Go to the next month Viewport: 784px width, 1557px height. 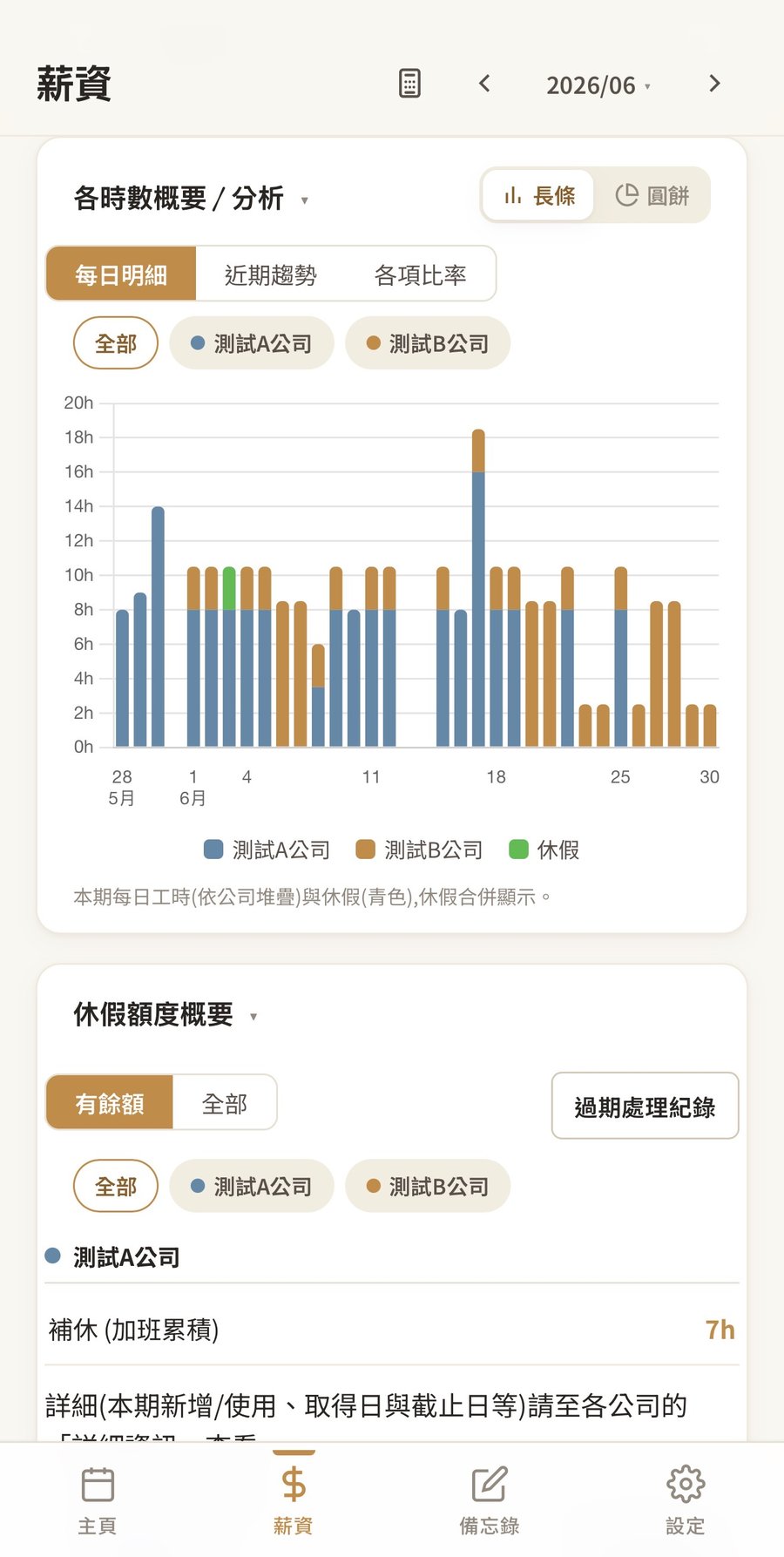714,84
